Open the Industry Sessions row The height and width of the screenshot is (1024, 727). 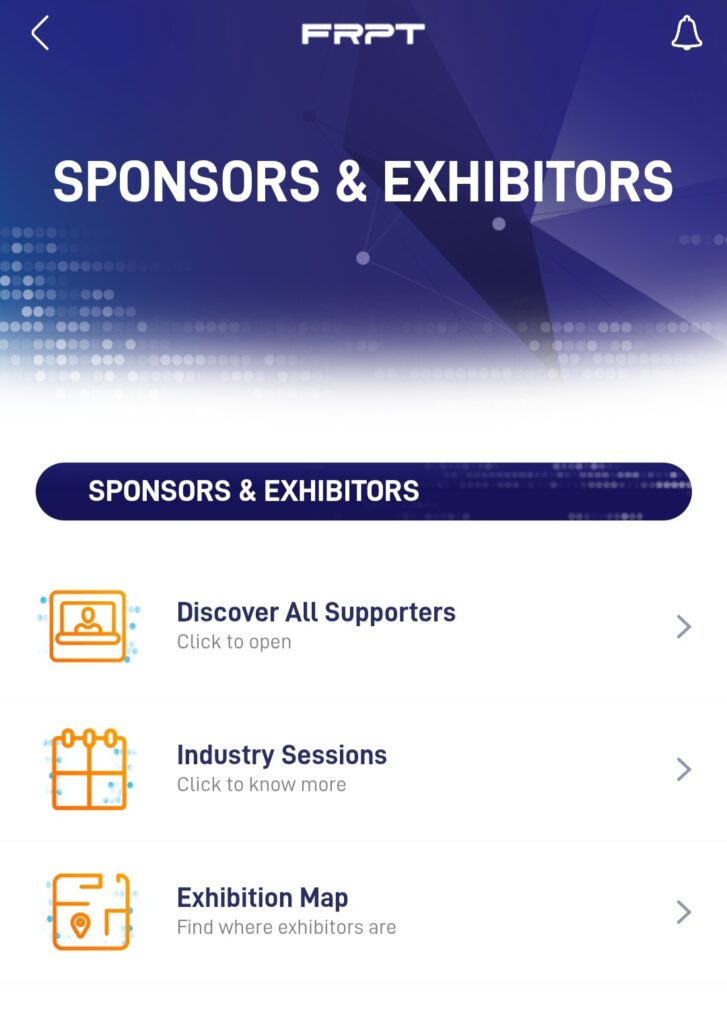[x=363, y=768]
